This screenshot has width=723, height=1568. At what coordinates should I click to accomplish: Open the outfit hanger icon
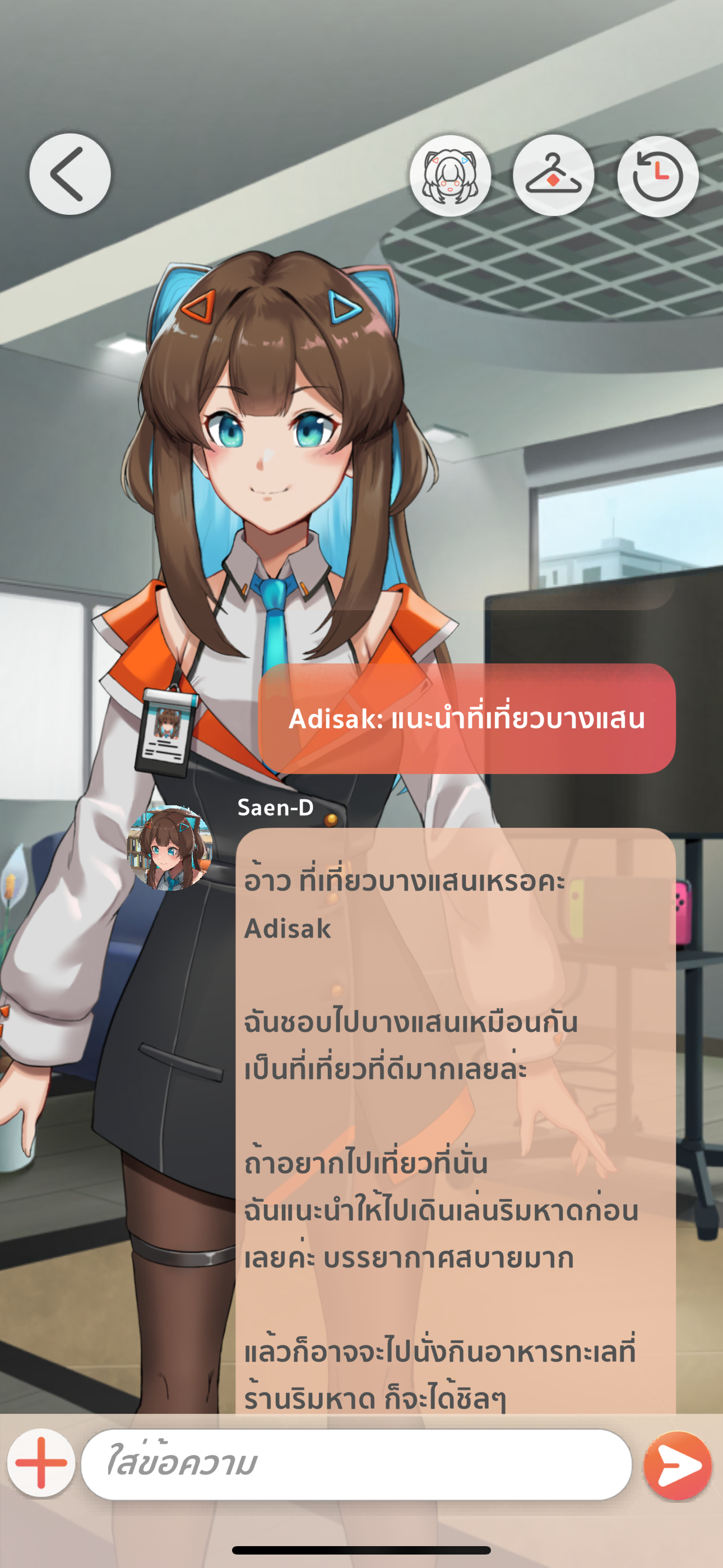point(553,176)
